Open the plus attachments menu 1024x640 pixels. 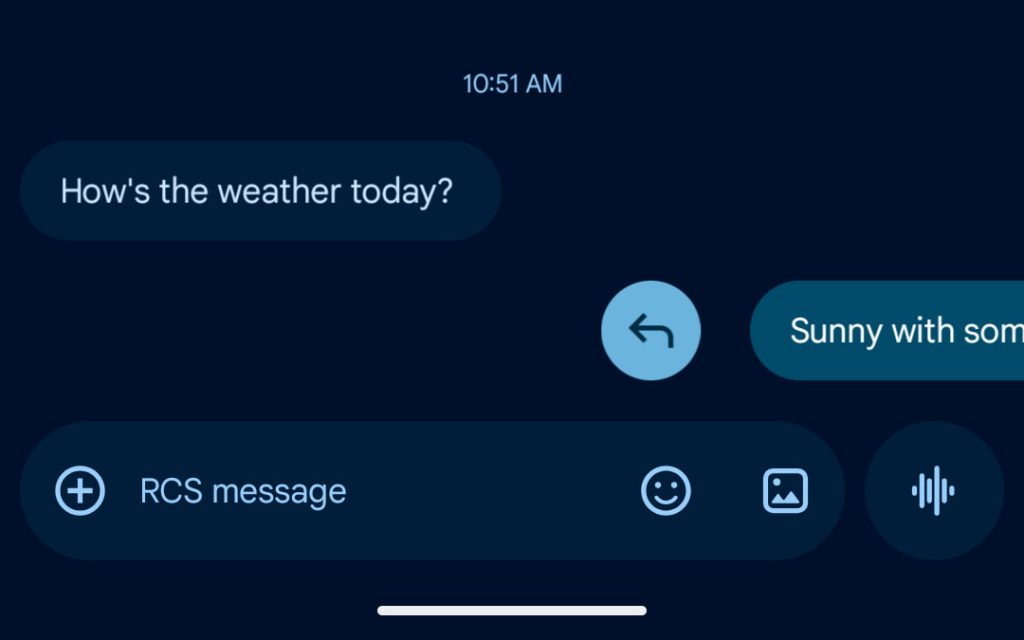pyautogui.click(x=80, y=491)
